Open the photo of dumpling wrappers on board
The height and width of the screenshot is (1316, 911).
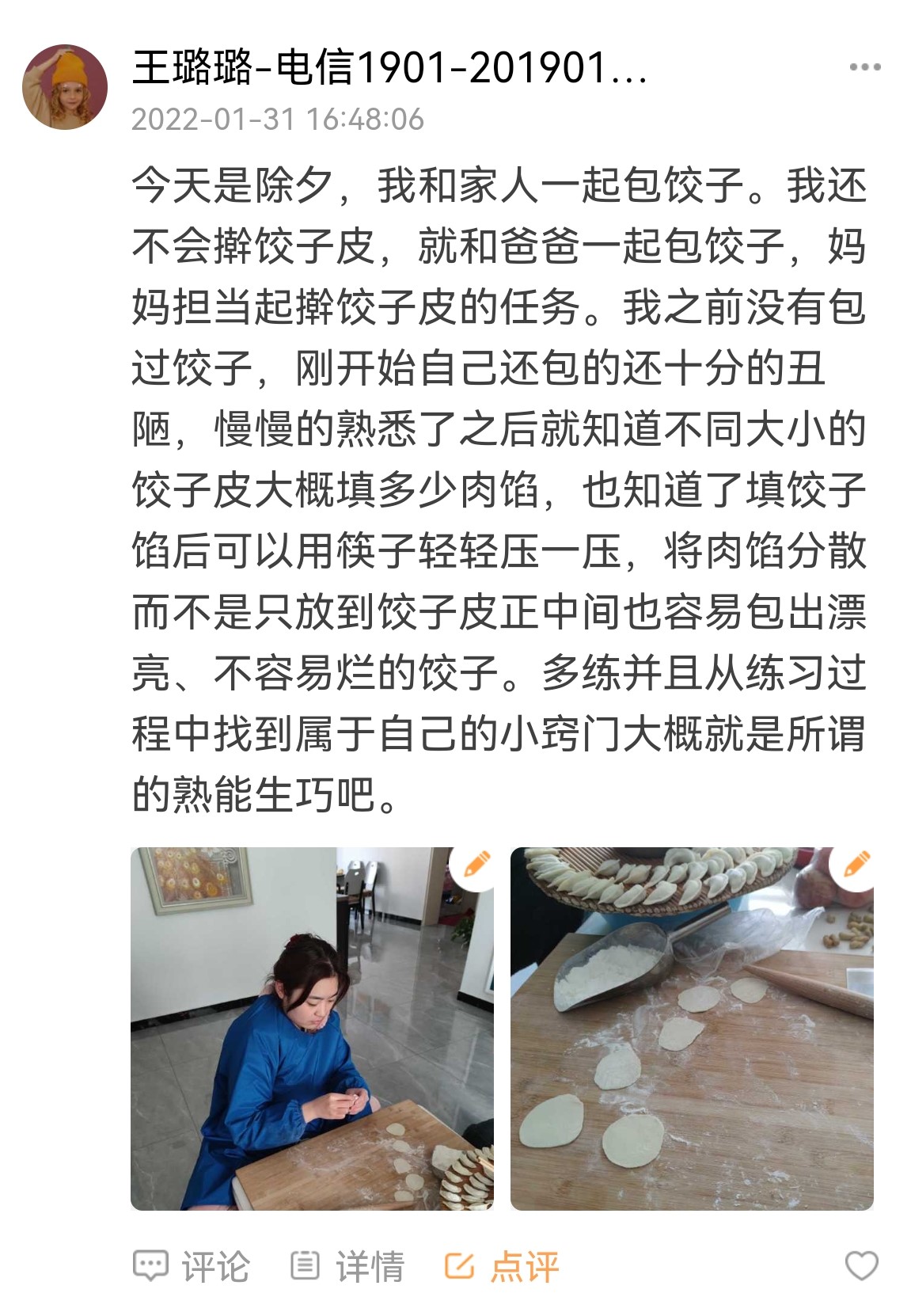coord(692,1029)
